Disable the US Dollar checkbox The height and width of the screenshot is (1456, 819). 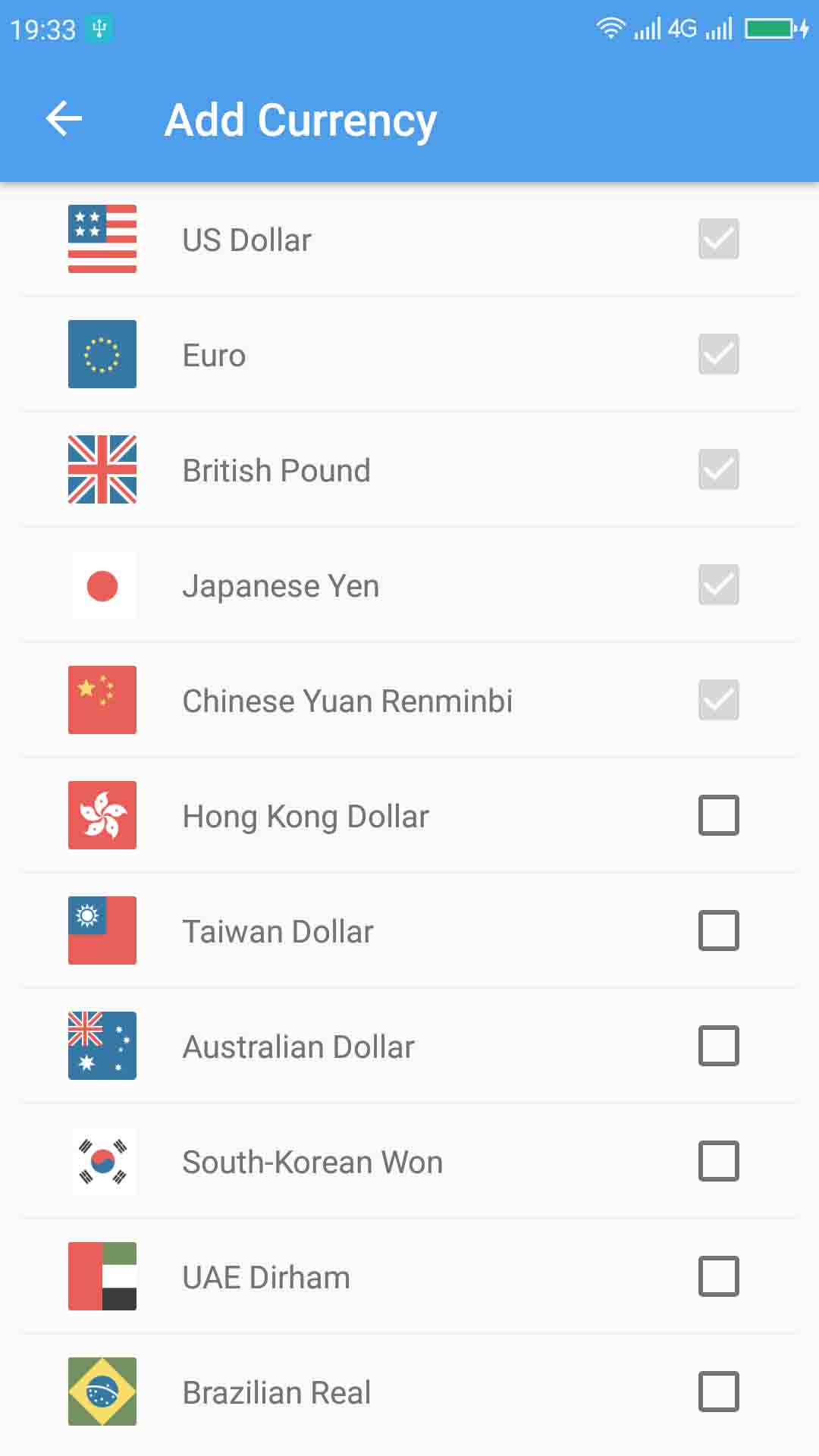tap(717, 239)
